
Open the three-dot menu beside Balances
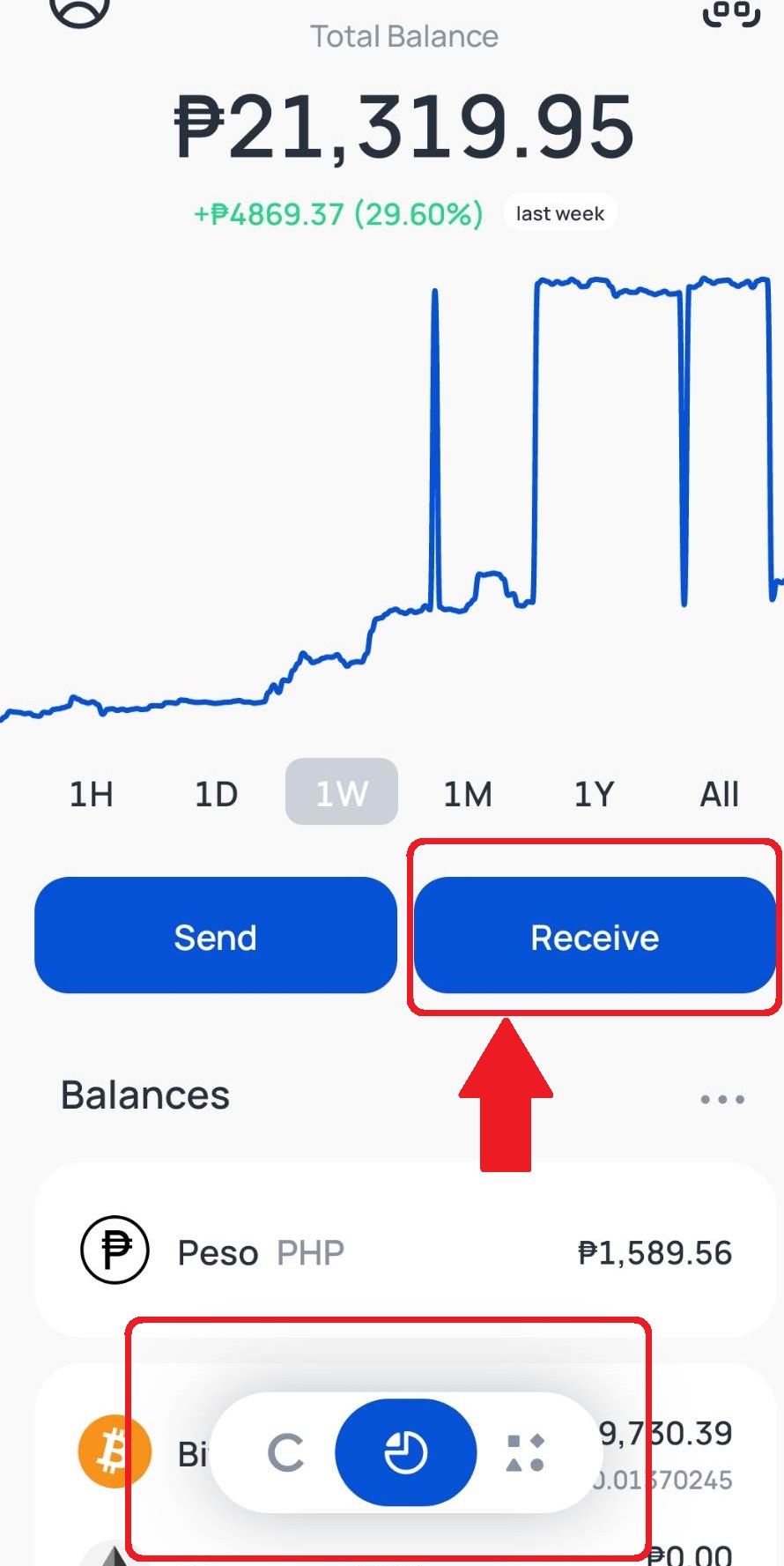pos(721,1097)
